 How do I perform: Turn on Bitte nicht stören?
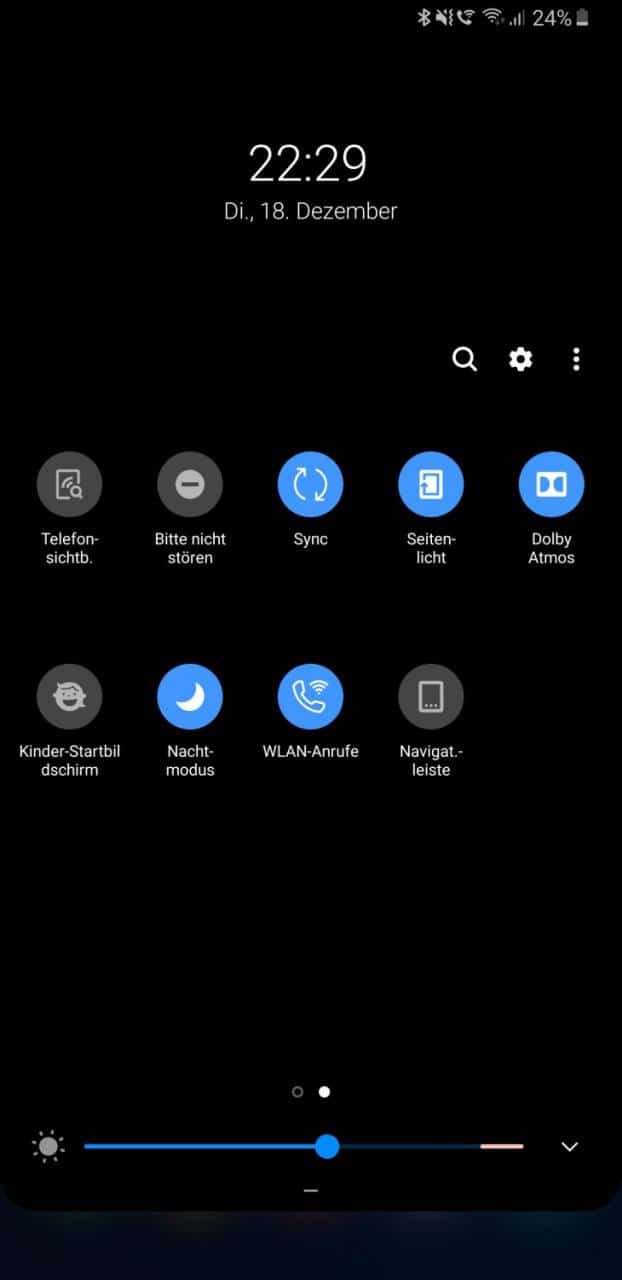(x=190, y=485)
